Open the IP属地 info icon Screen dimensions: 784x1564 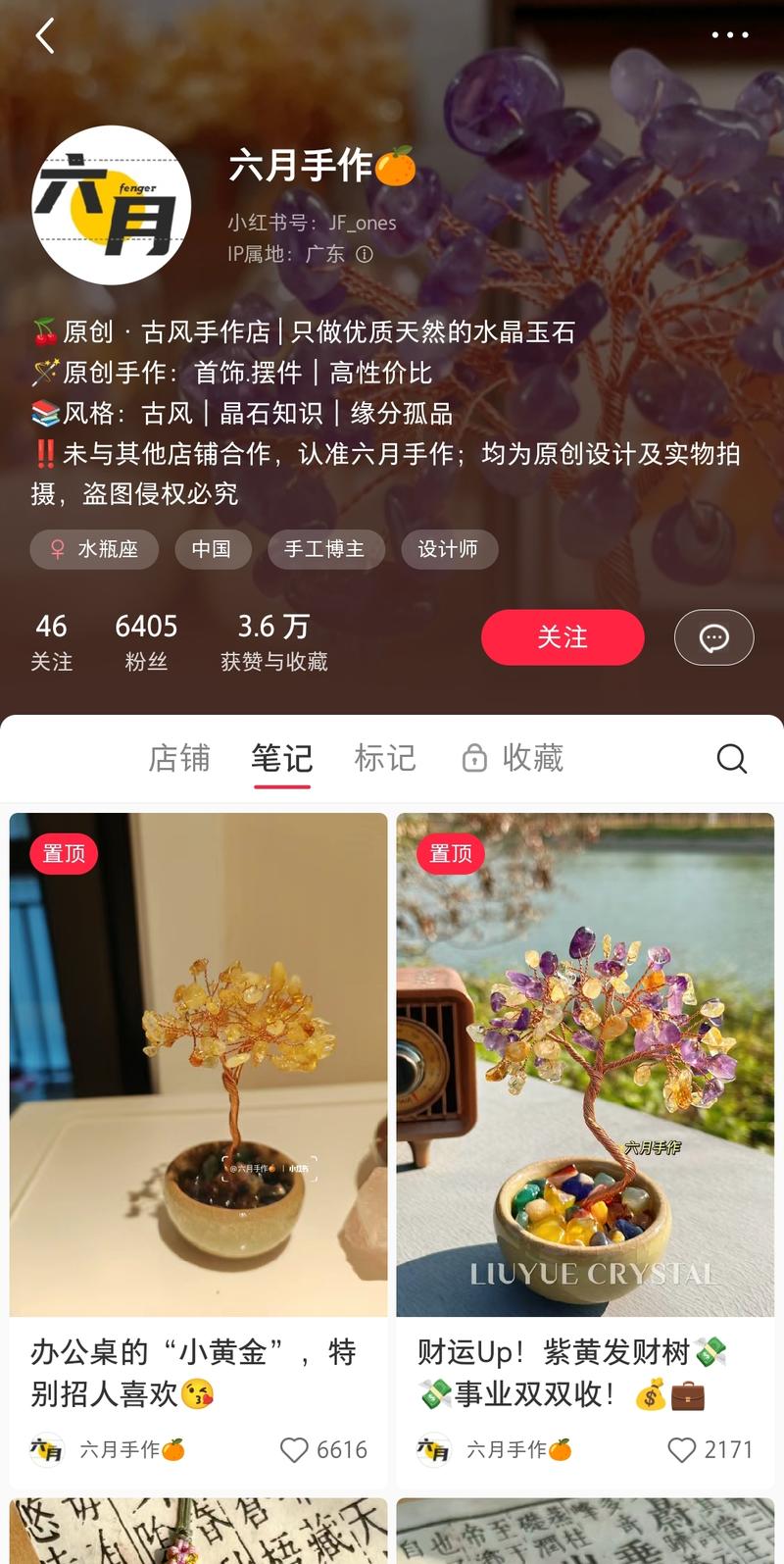point(365,254)
